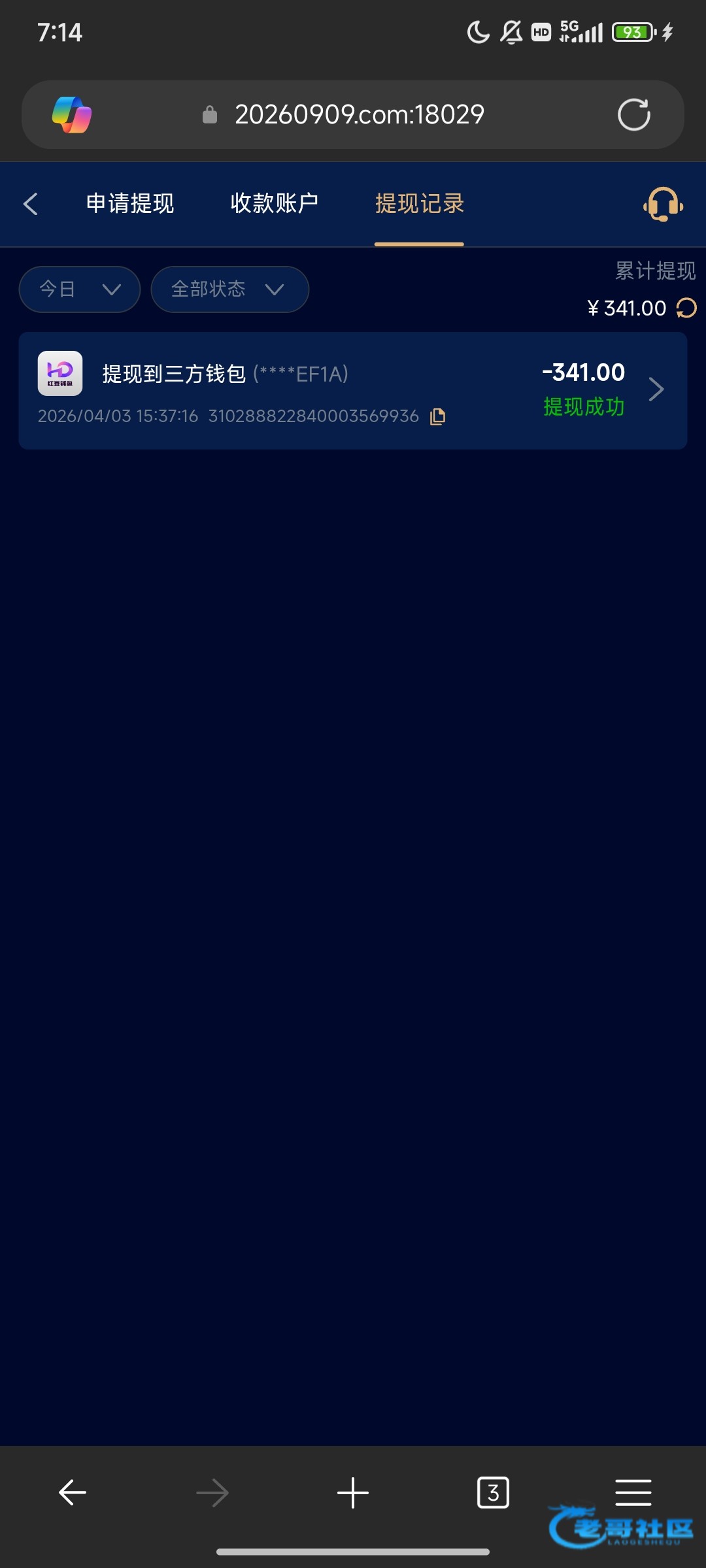Open the -341.00 withdrawal record details
The height and width of the screenshot is (1568, 706).
[x=656, y=390]
